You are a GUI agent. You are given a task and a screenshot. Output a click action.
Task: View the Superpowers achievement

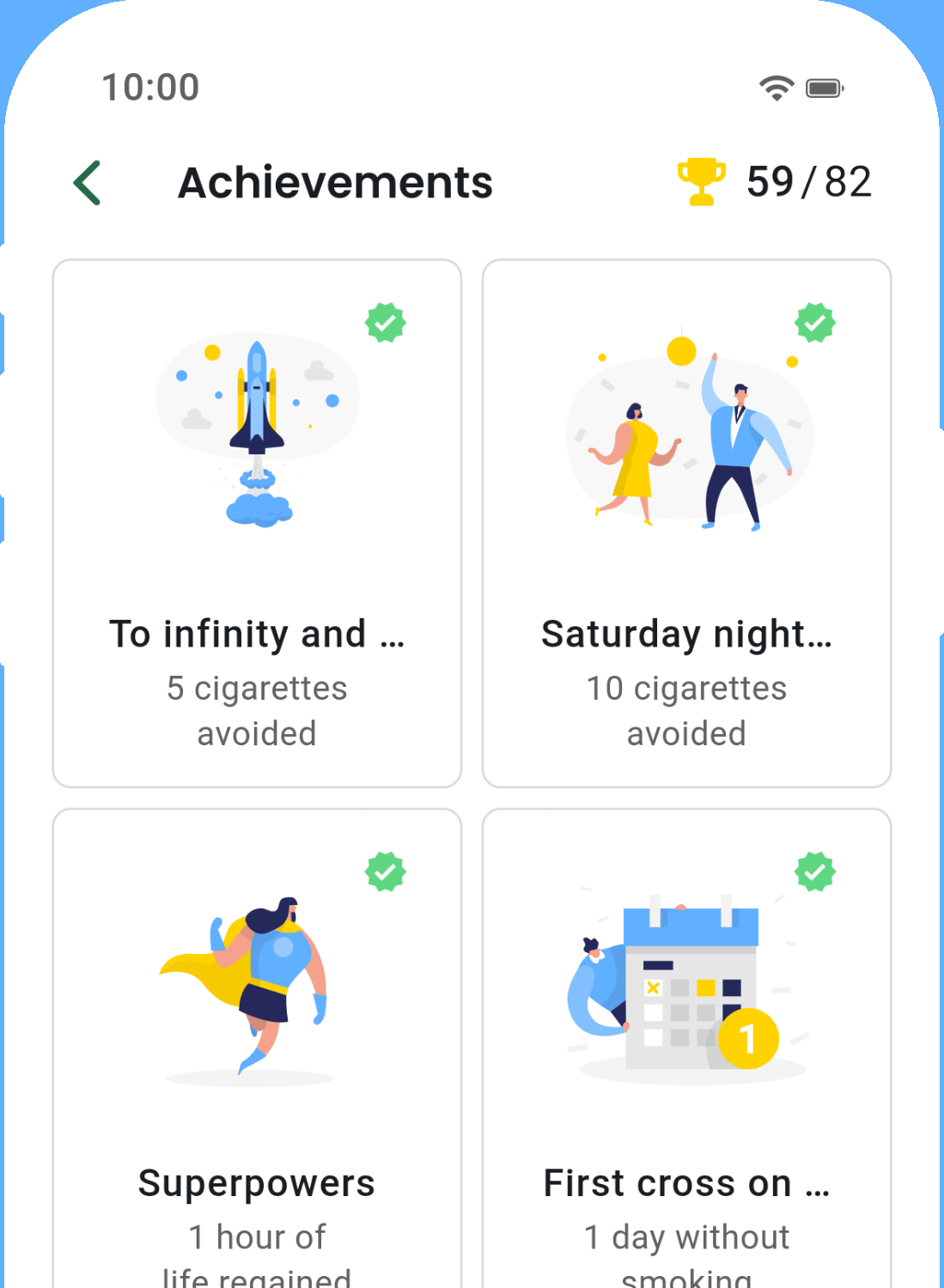coord(257,1048)
